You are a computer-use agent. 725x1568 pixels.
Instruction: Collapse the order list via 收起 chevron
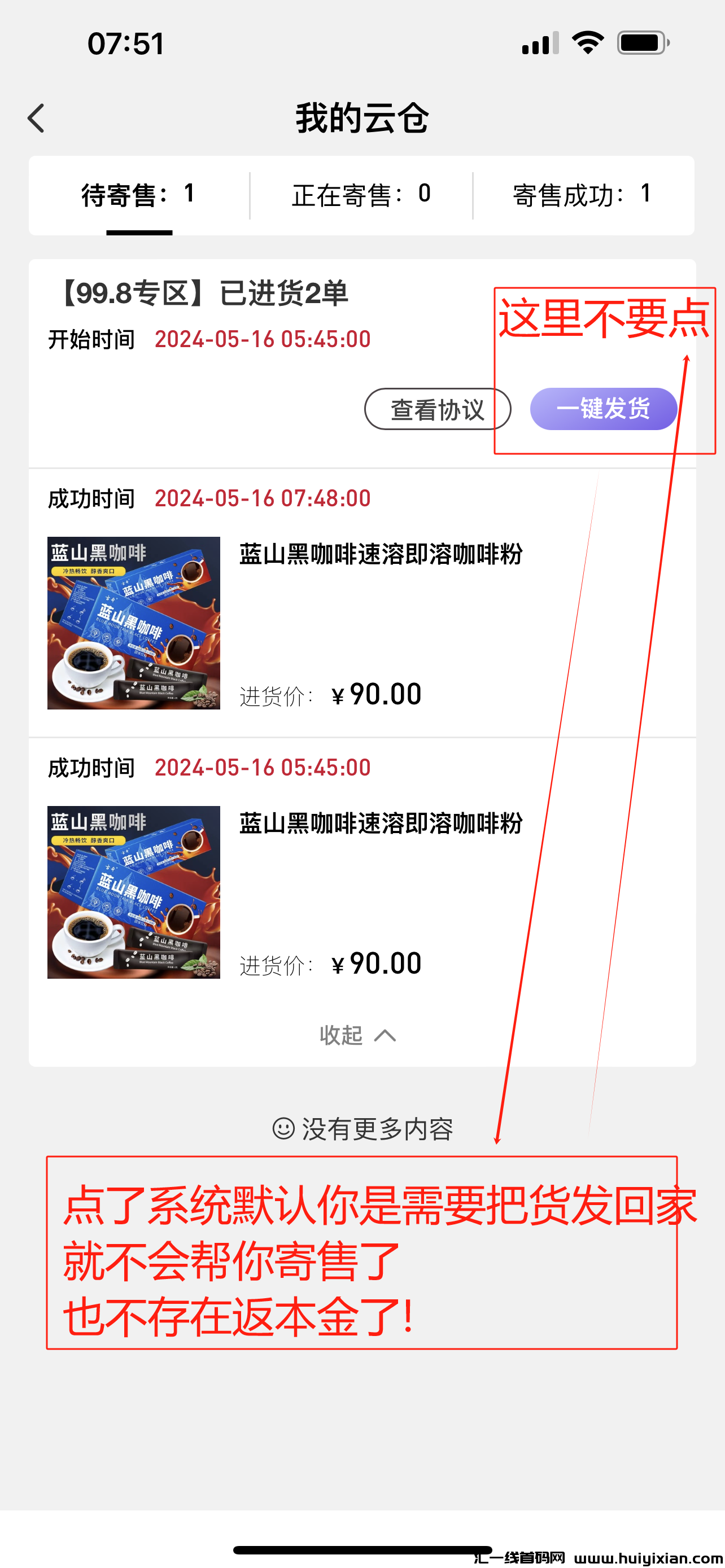coord(360,1035)
